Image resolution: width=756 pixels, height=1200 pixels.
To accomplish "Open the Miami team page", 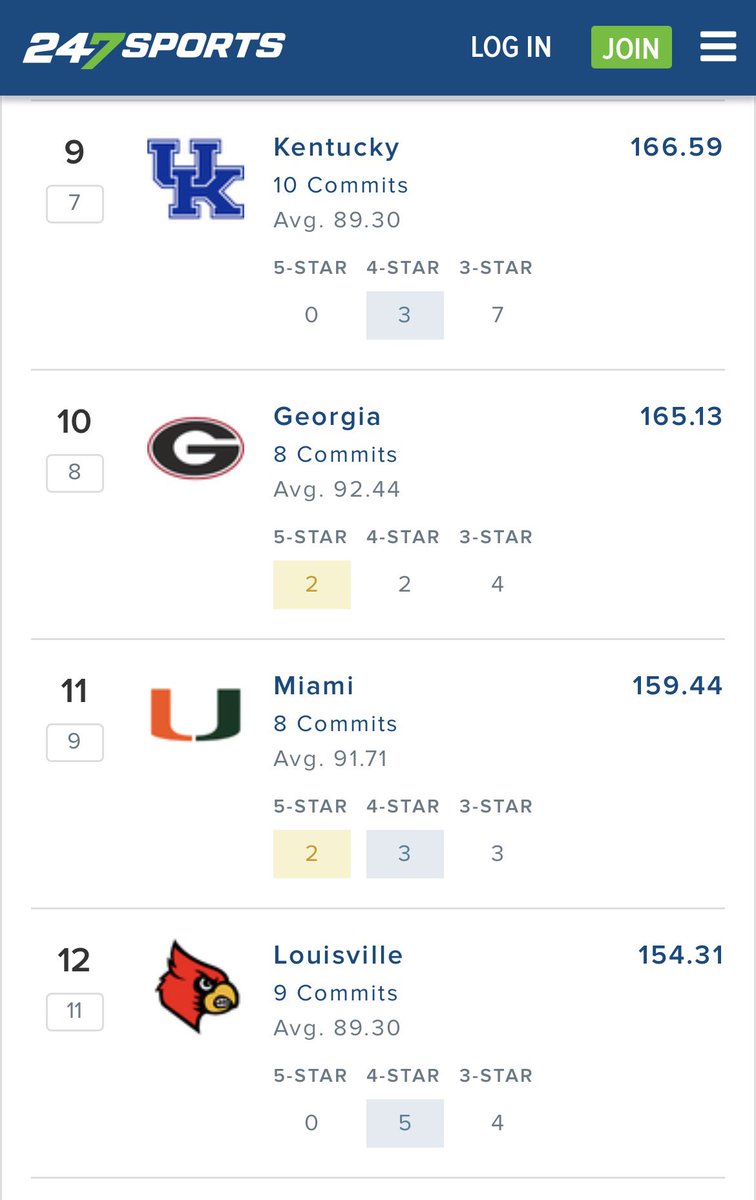I will pyautogui.click(x=314, y=686).
